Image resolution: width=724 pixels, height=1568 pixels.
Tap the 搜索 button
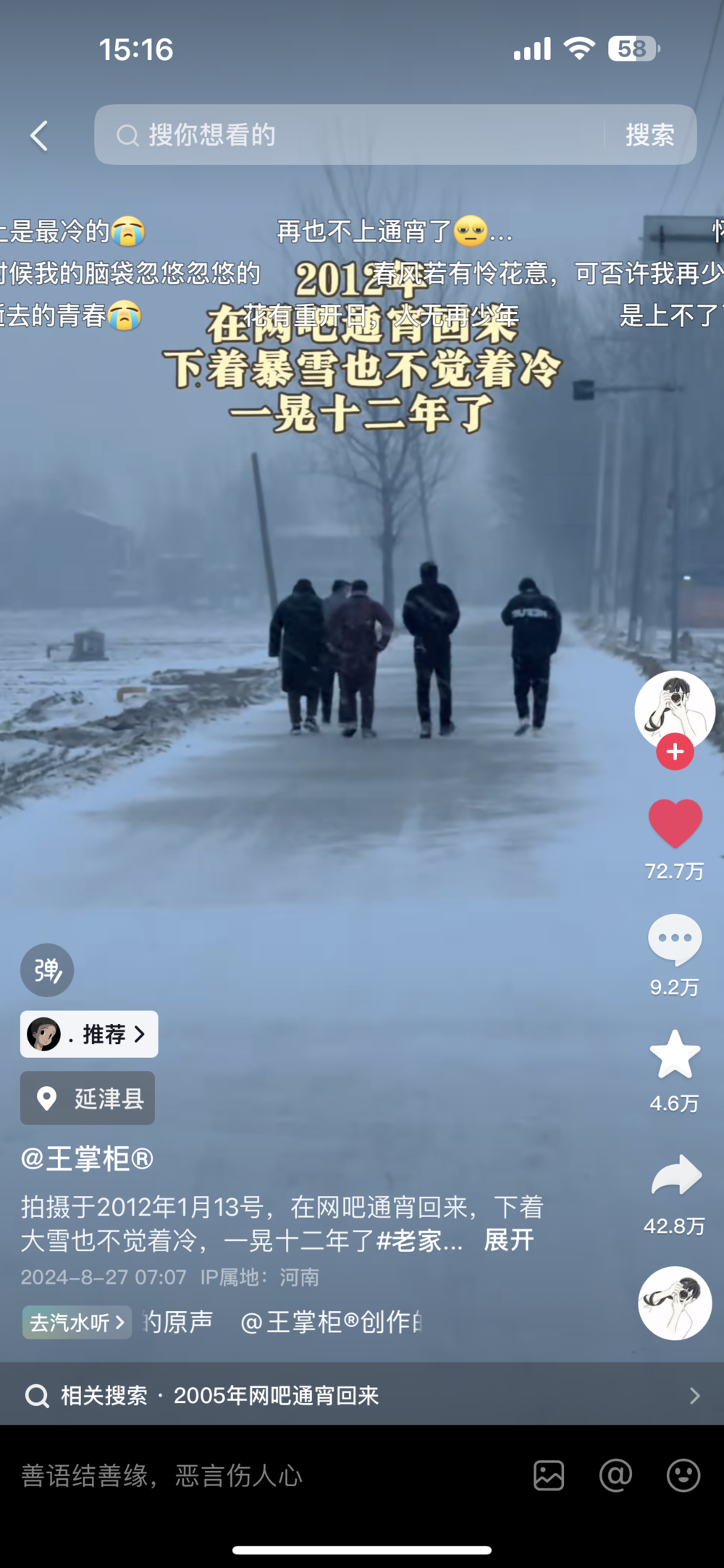(649, 135)
